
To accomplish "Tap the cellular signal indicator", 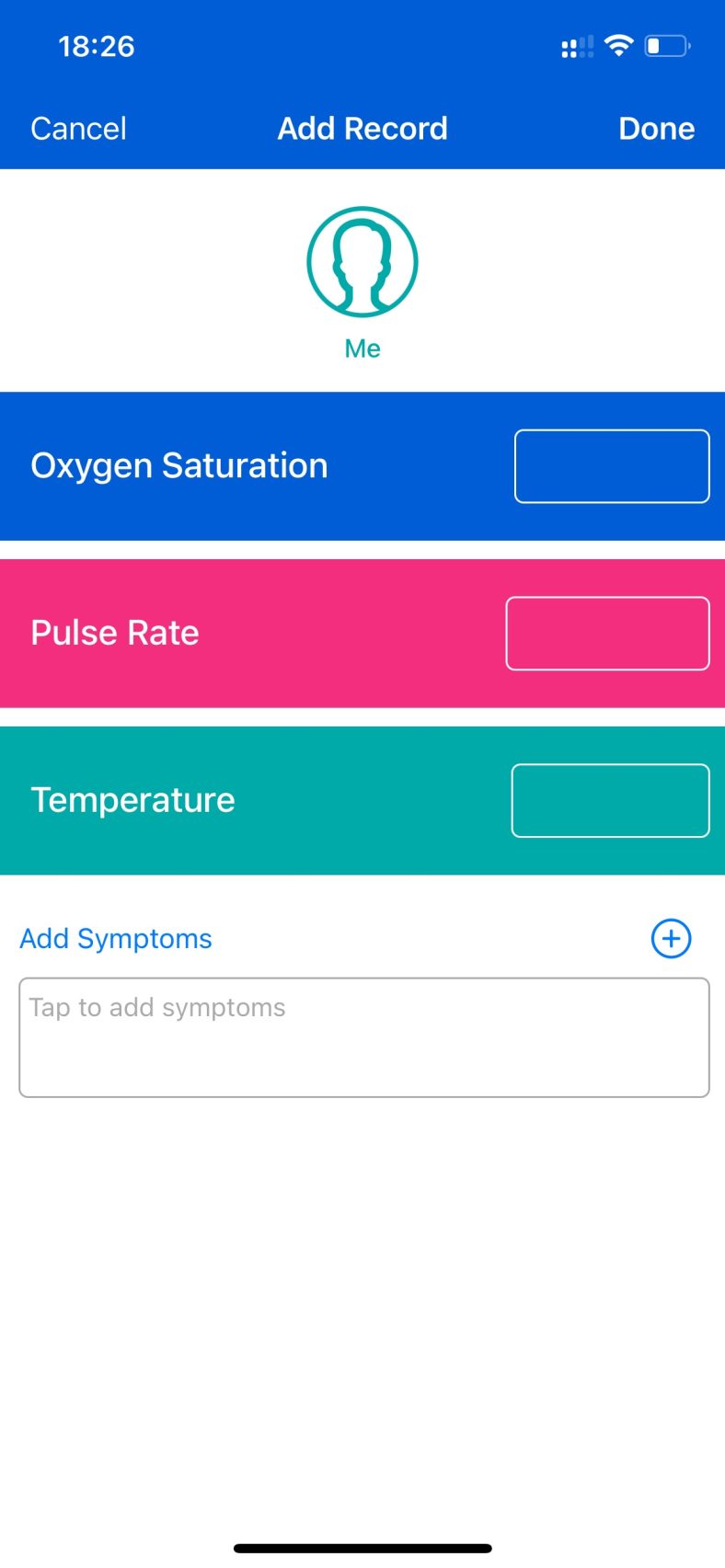I will [577, 46].
